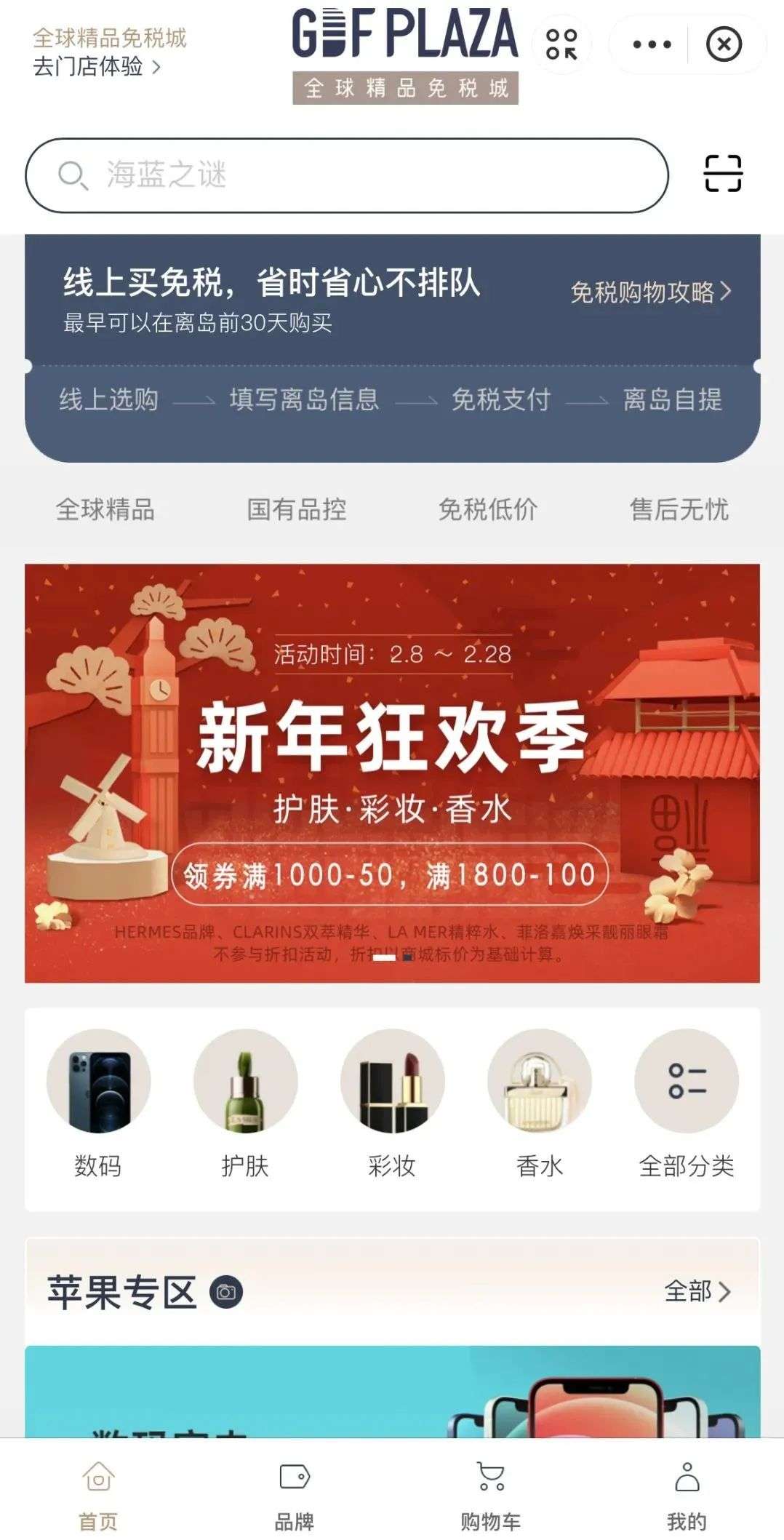
Task: Select the 彩妆 category
Action: 392,1103
